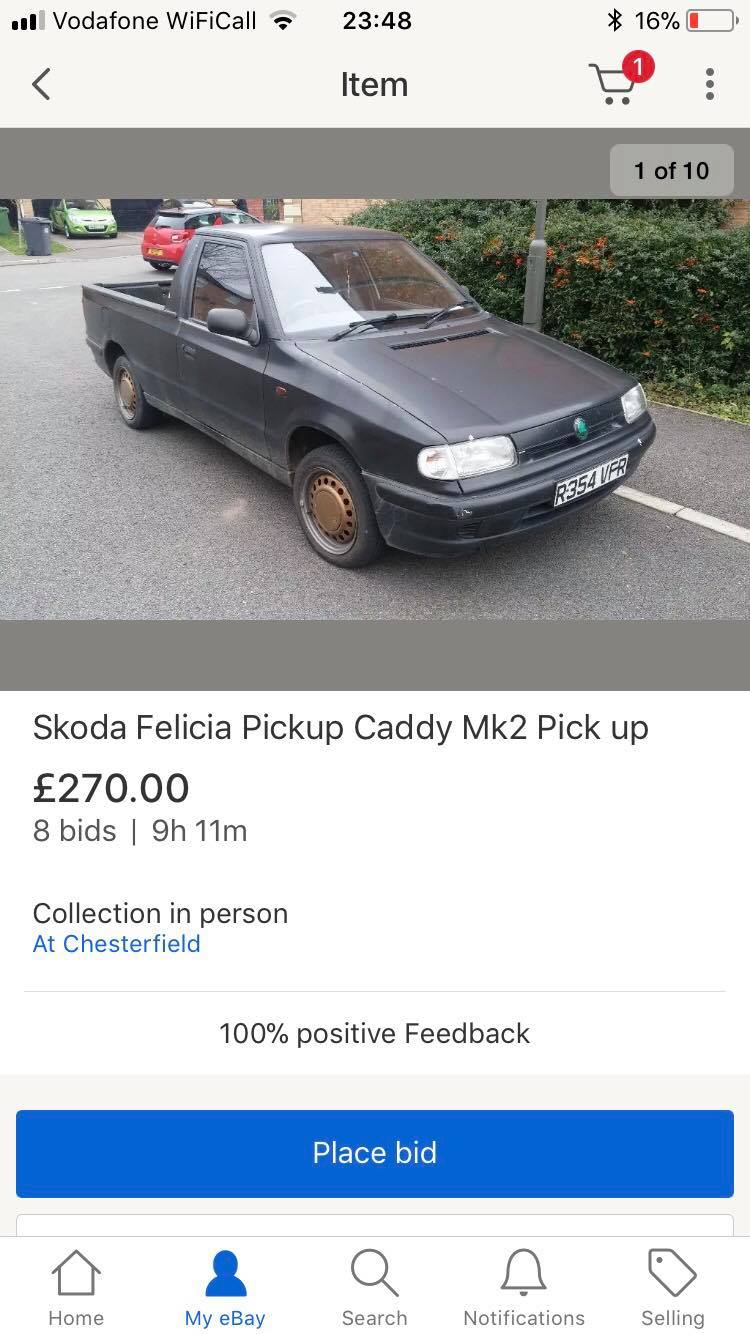Go to the Search tab

point(374,1288)
